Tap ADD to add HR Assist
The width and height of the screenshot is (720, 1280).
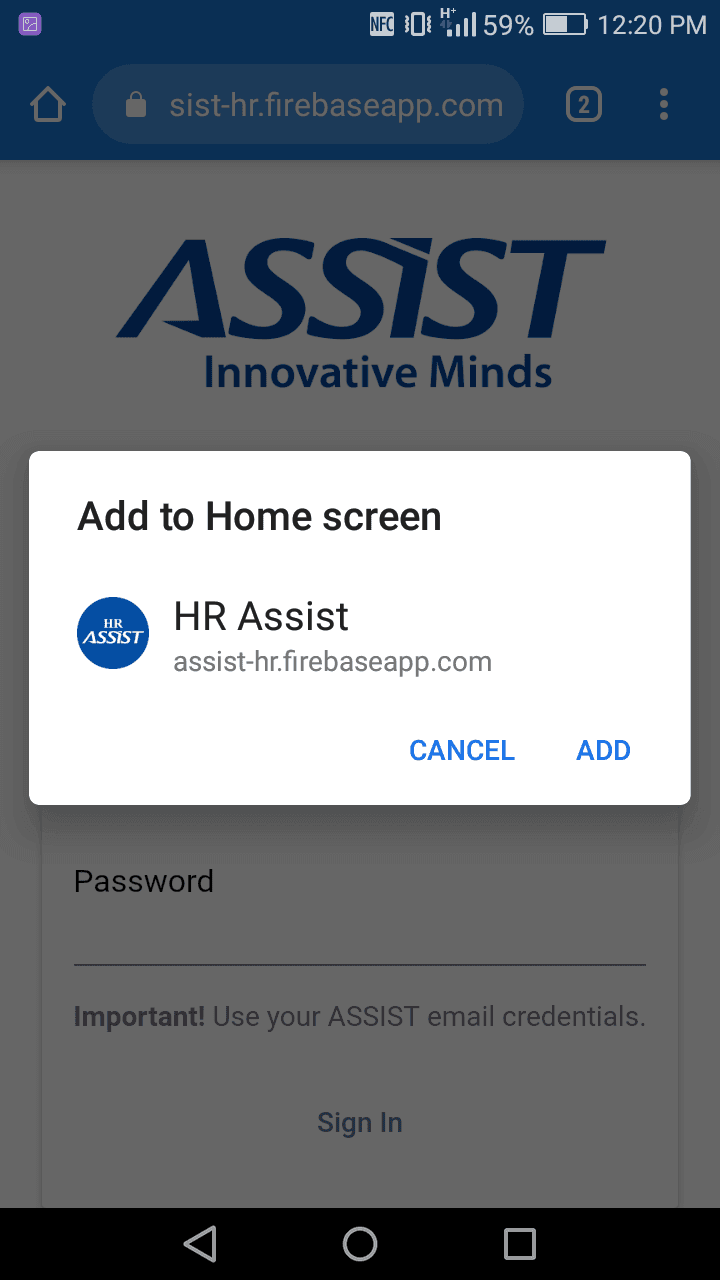point(603,750)
